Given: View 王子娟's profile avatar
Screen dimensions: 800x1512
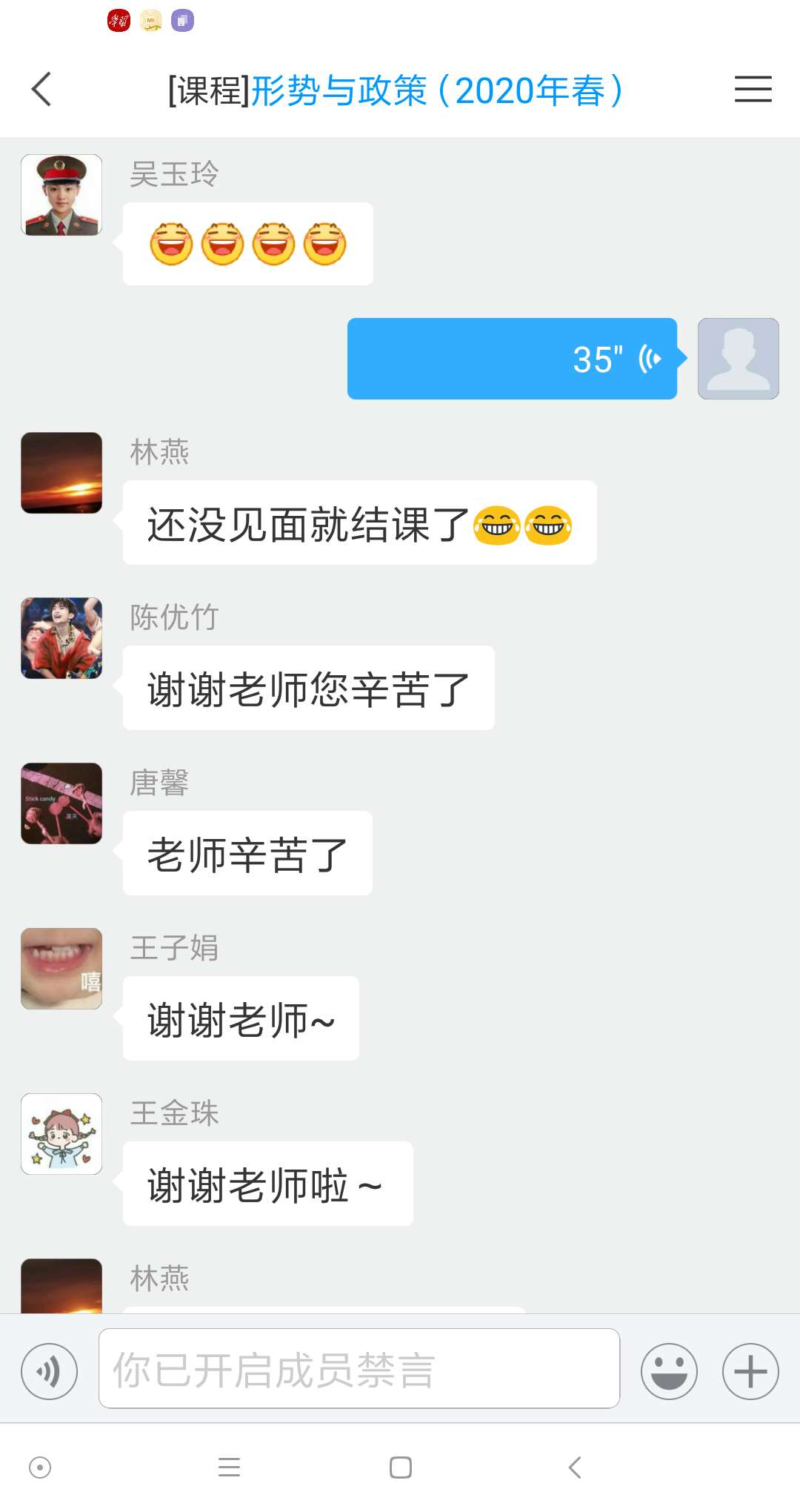Looking at the screenshot, I should pyautogui.click(x=61, y=969).
